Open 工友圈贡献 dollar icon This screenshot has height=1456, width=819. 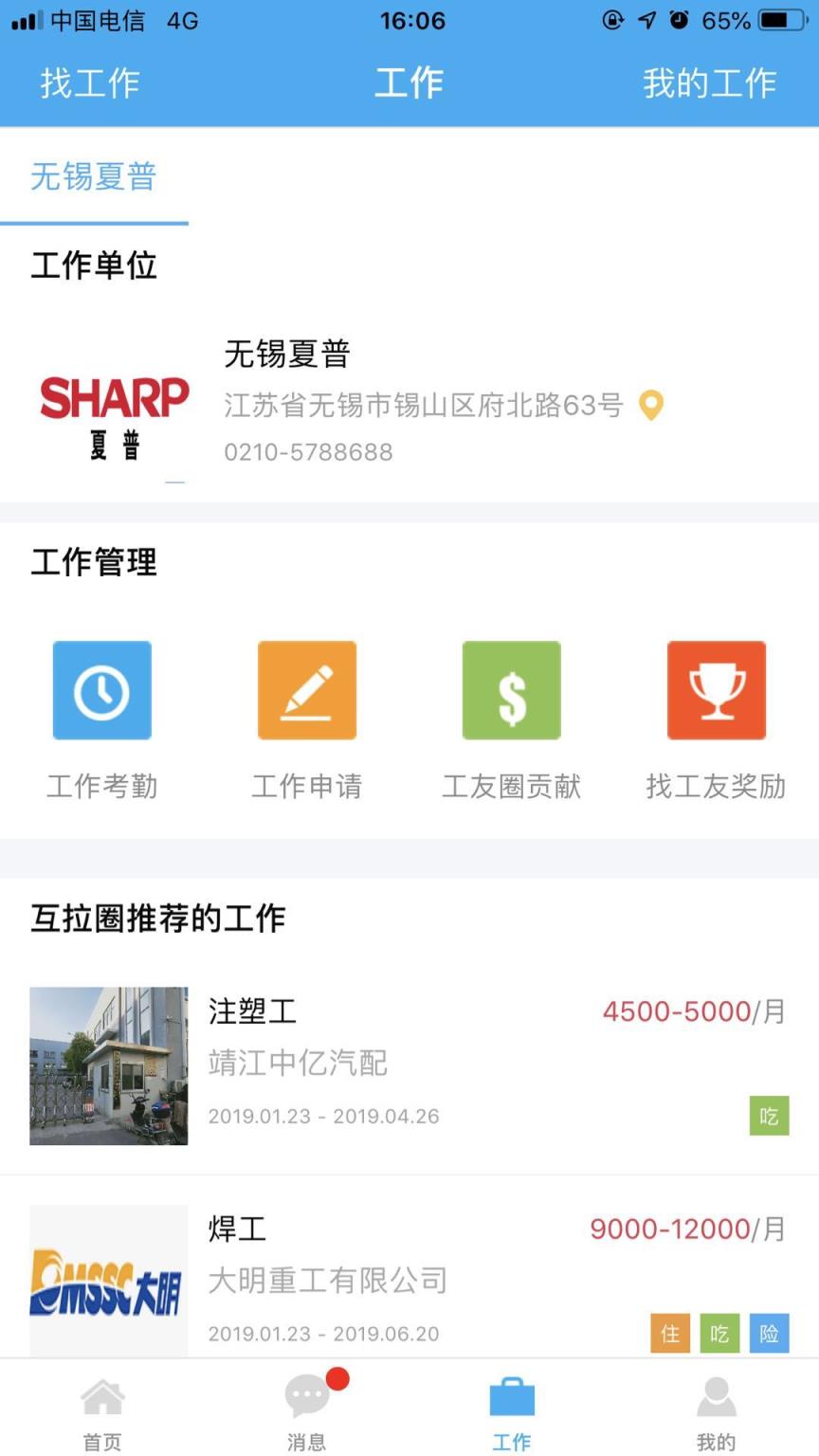pyautogui.click(x=511, y=689)
